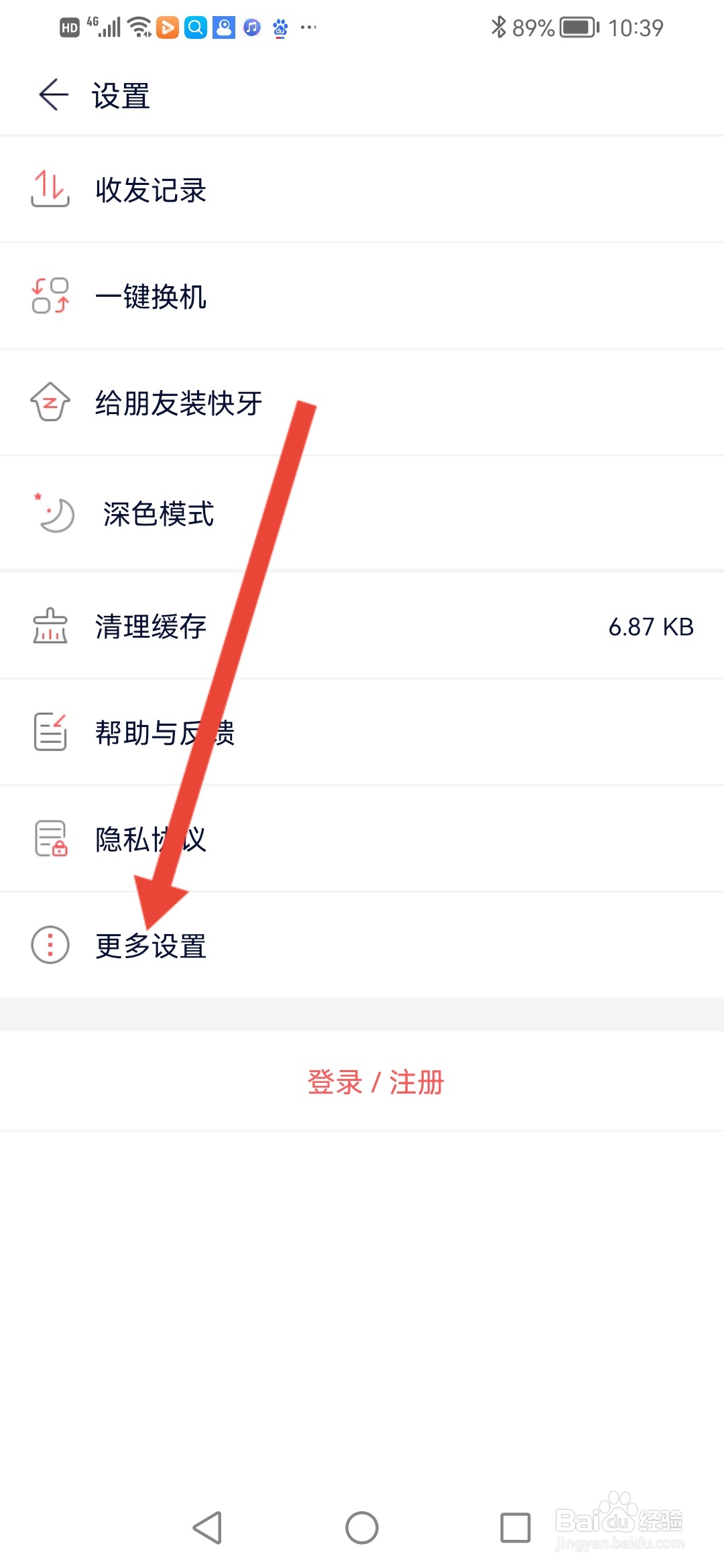Tap 登录/注册 to sign in

pyautogui.click(x=374, y=1080)
